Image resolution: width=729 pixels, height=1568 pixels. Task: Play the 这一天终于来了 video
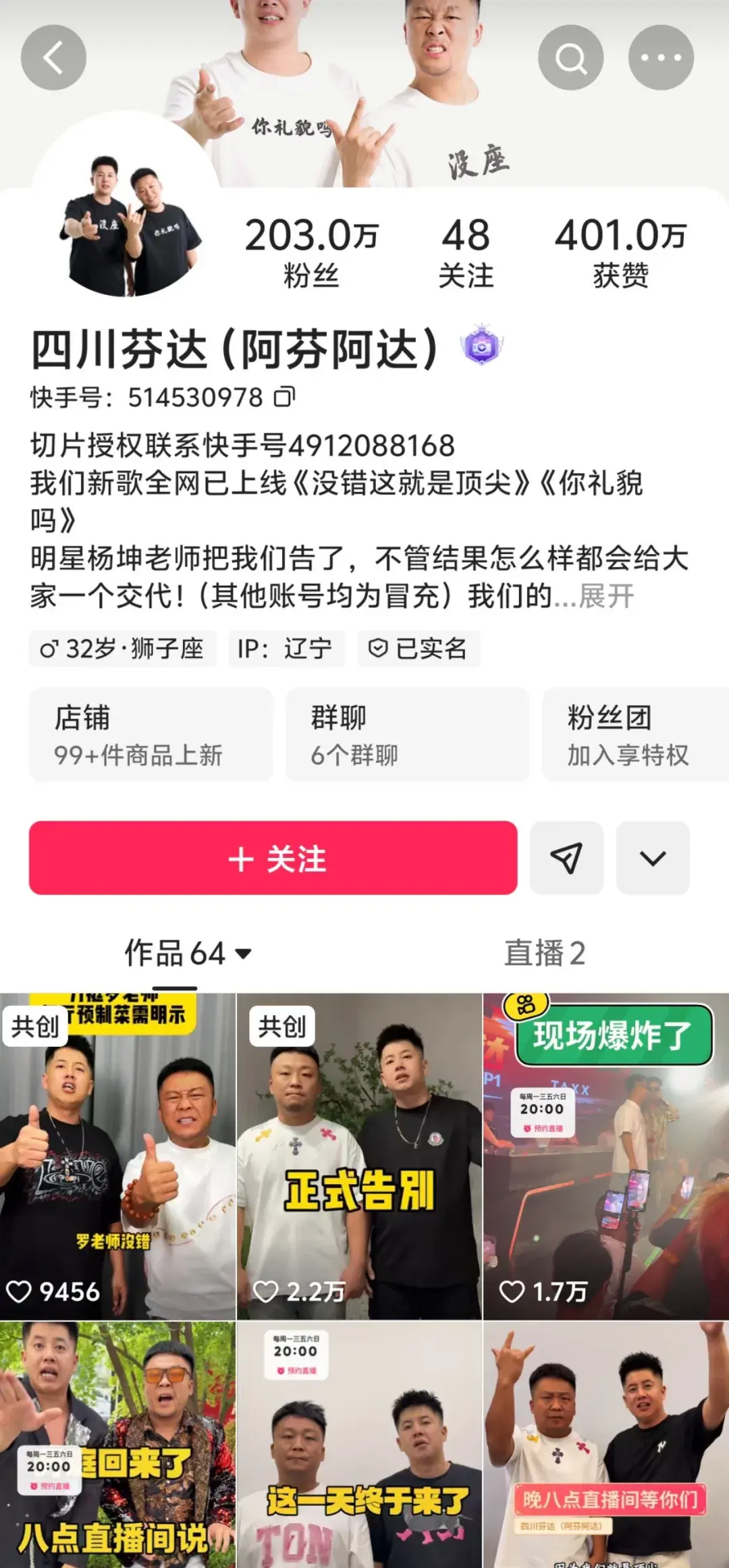tap(359, 1444)
